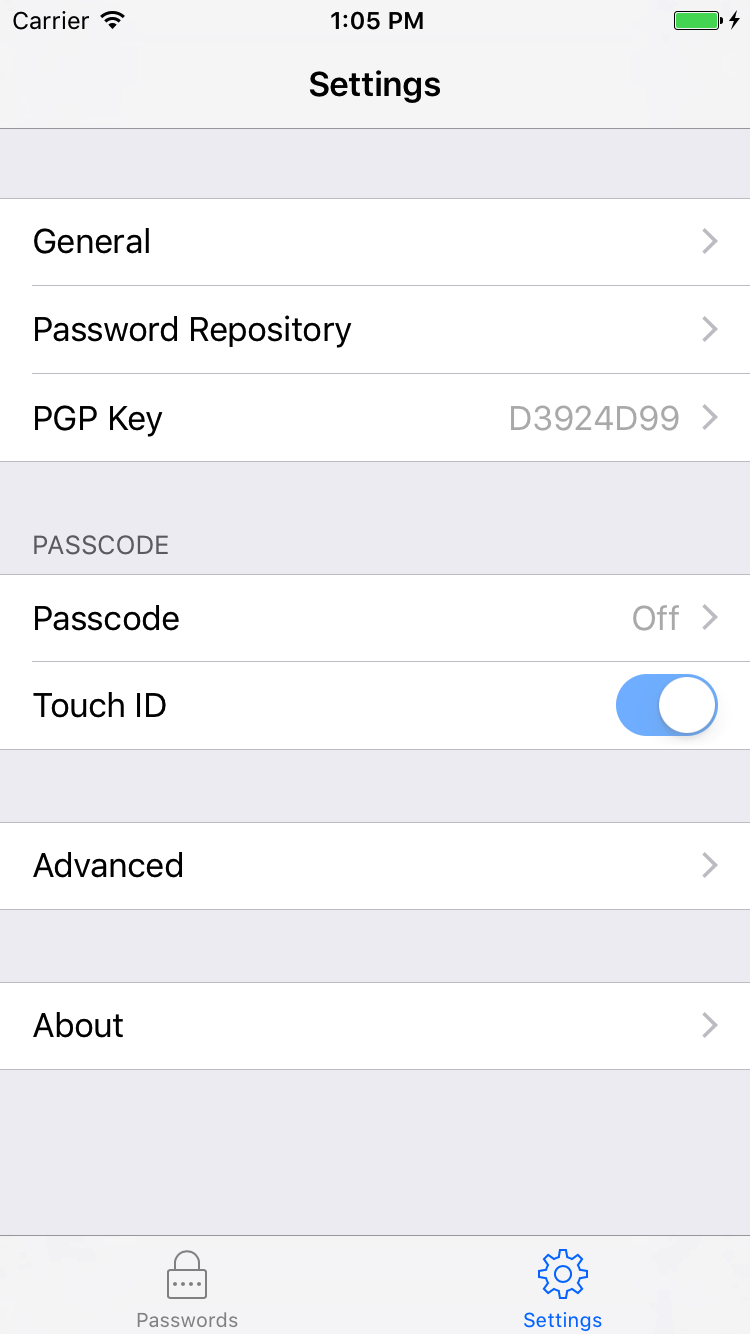Open General settings
Image resolution: width=750 pixels, height=1334 pixels.
click(x=375, y=242)
